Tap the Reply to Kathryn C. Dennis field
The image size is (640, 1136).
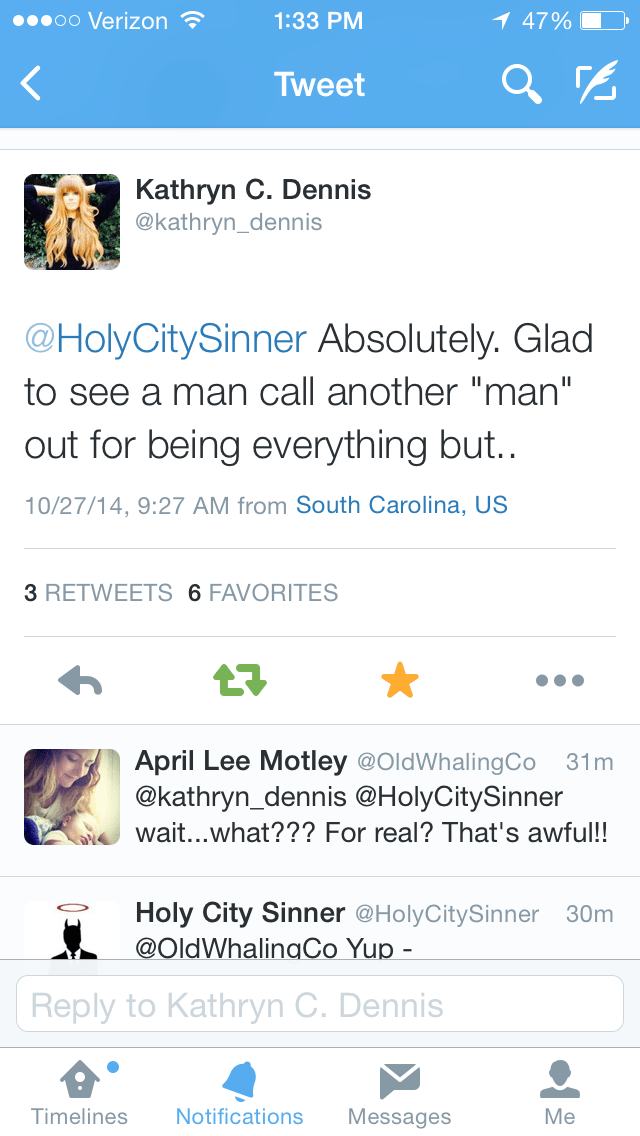[x=320, y=1004]
